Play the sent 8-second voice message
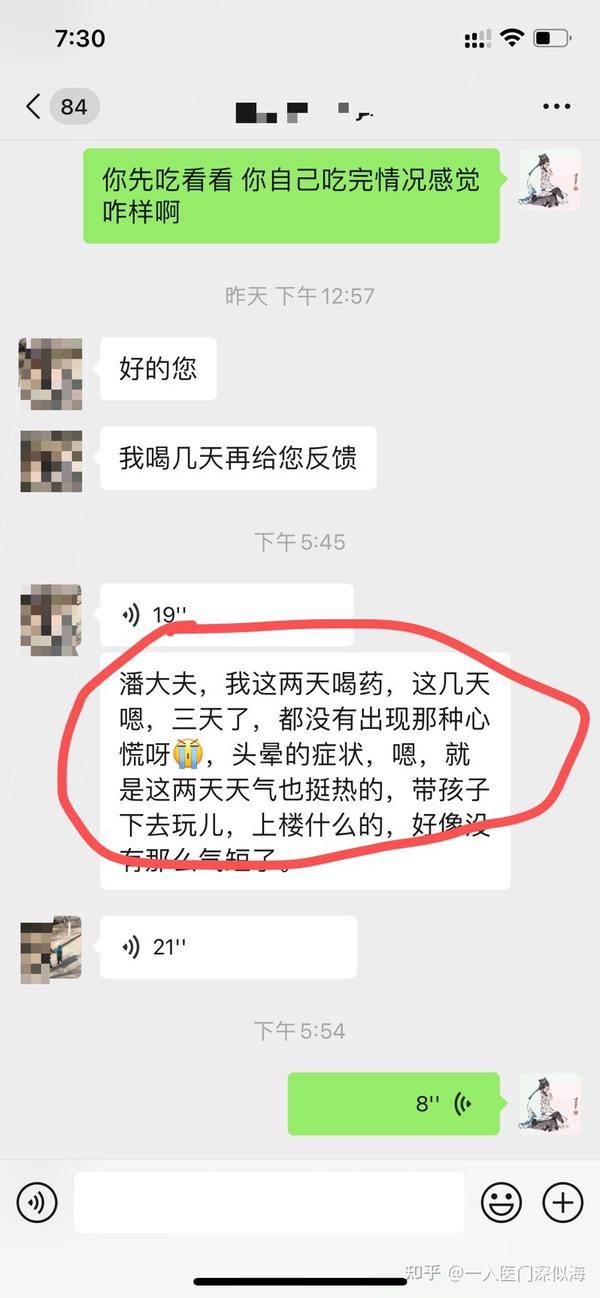The image size is (600, 1298). [394, 1104]
